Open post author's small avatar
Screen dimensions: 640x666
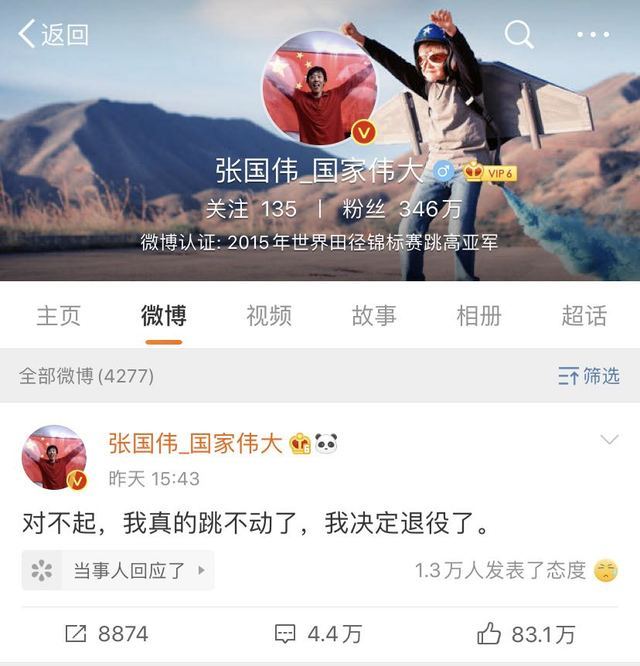click(x=54, y=456)
